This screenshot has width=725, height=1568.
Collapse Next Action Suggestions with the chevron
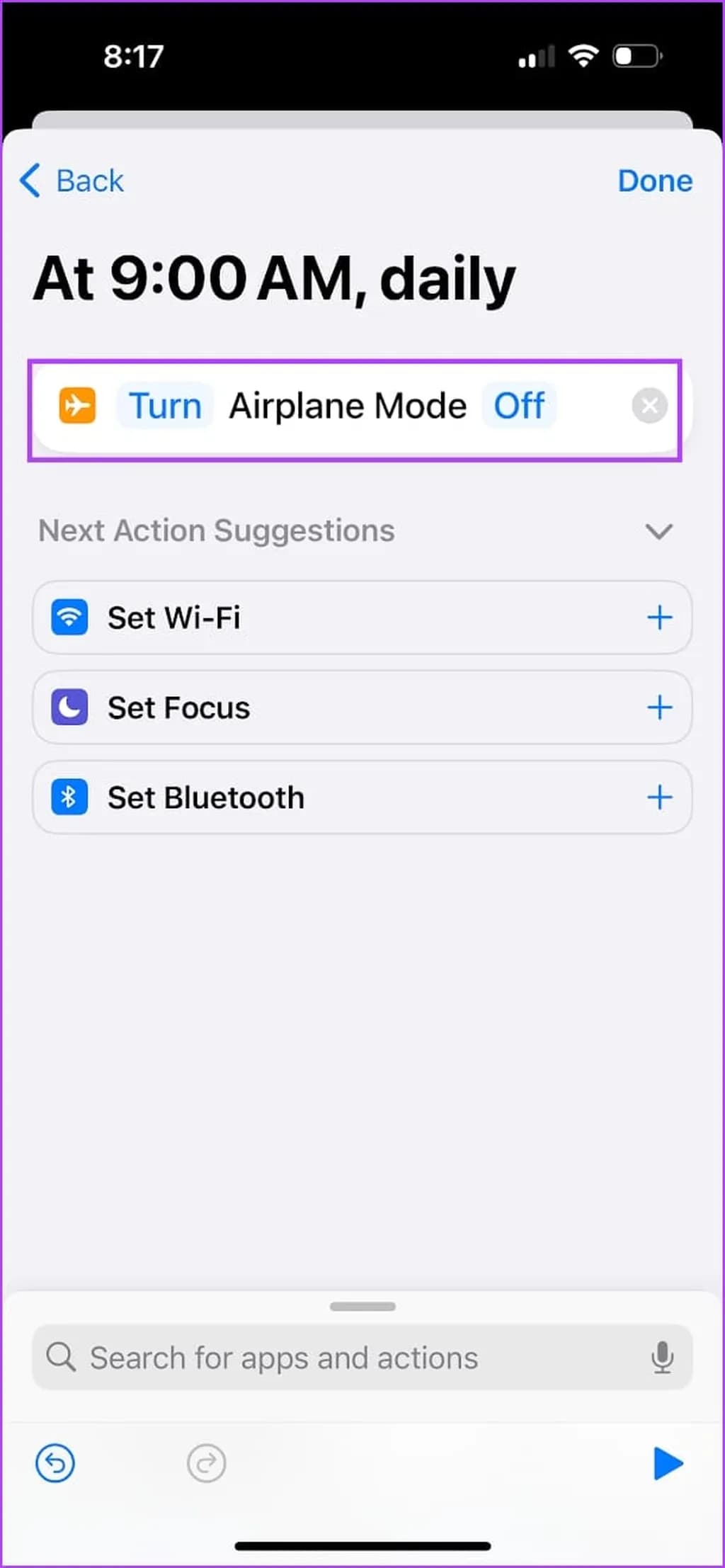(658, 531)
